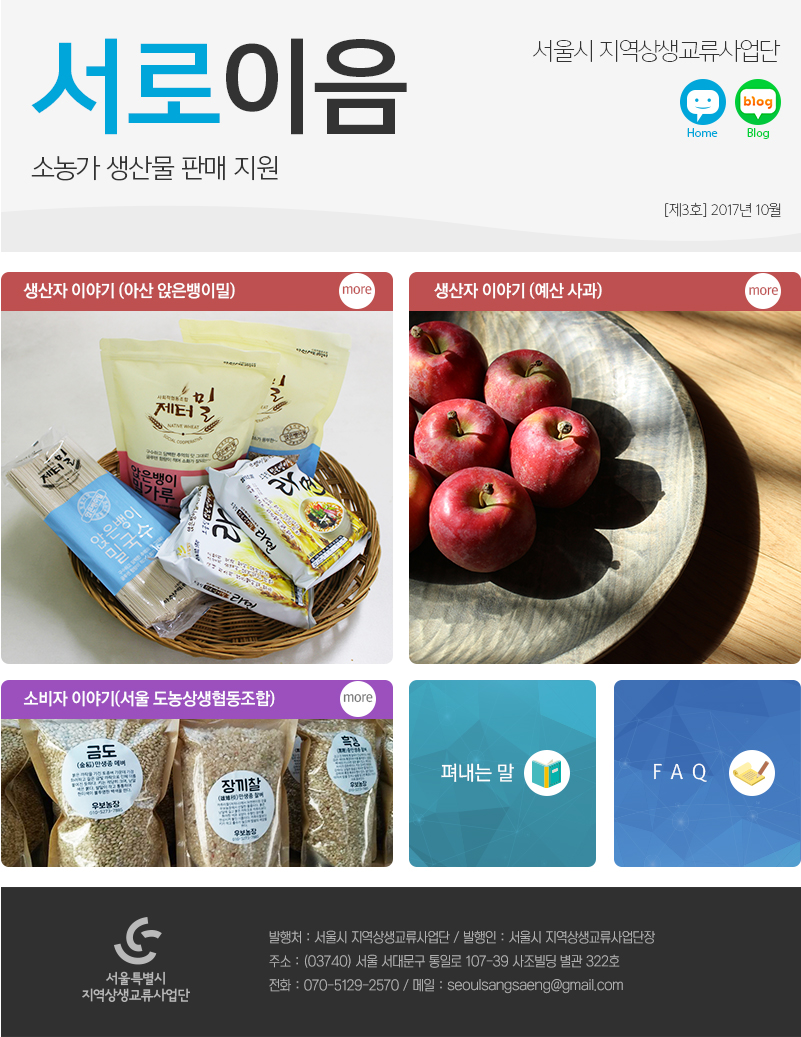Tap more on 예산 사과 story
The height and width of the screenshot is (1037, 801).
763,291
